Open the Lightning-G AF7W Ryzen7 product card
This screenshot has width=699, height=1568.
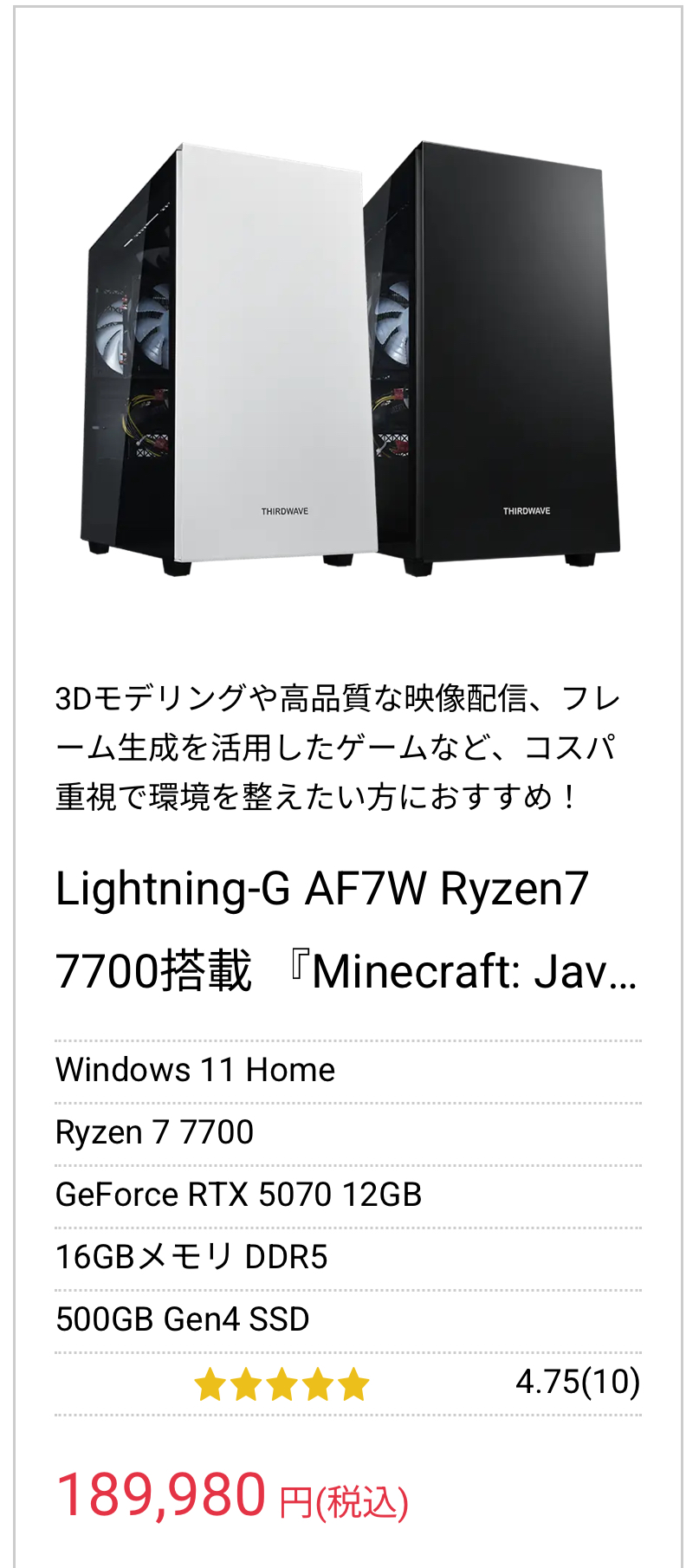[x=346, y=929]
